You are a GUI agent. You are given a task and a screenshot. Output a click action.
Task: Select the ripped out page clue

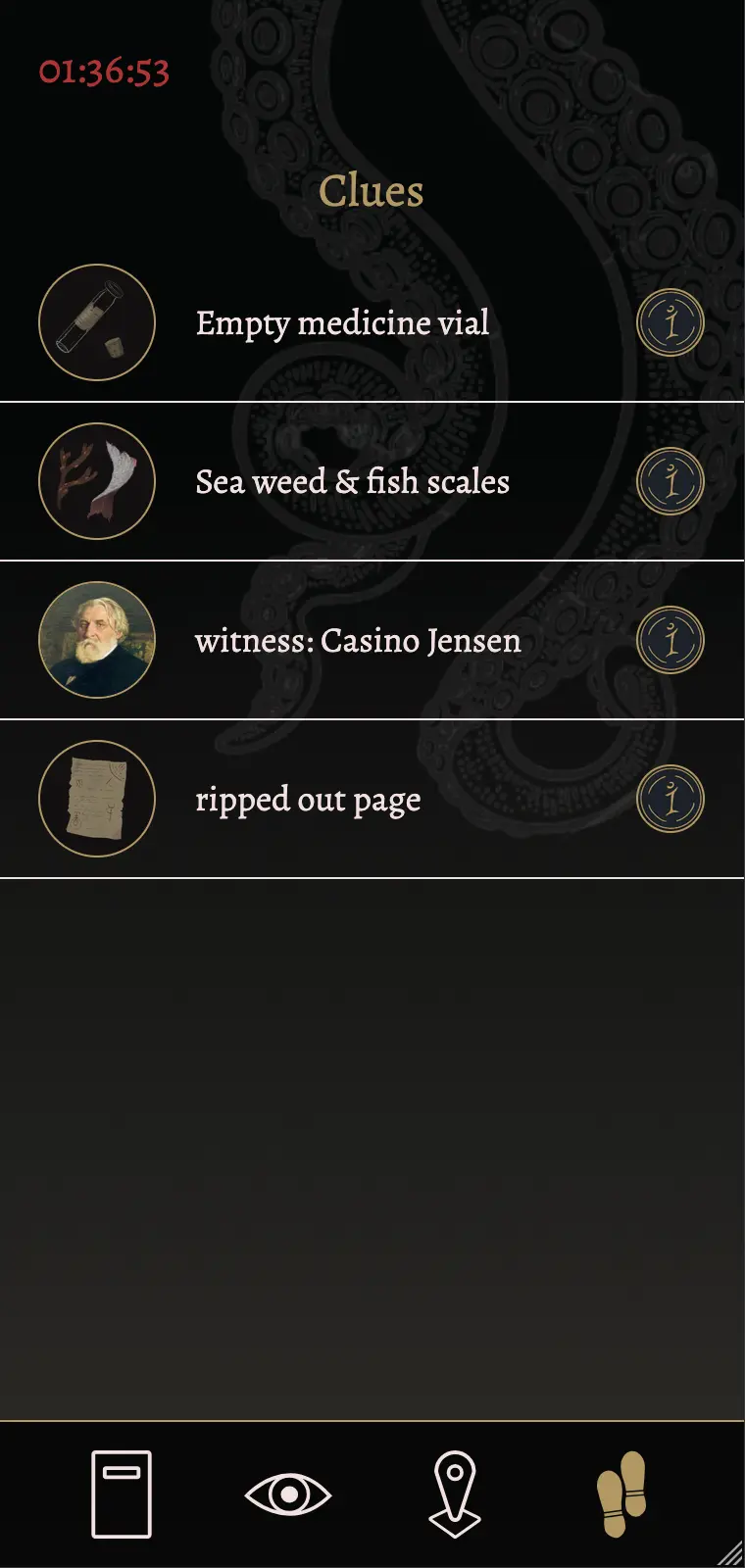[308, 800]
